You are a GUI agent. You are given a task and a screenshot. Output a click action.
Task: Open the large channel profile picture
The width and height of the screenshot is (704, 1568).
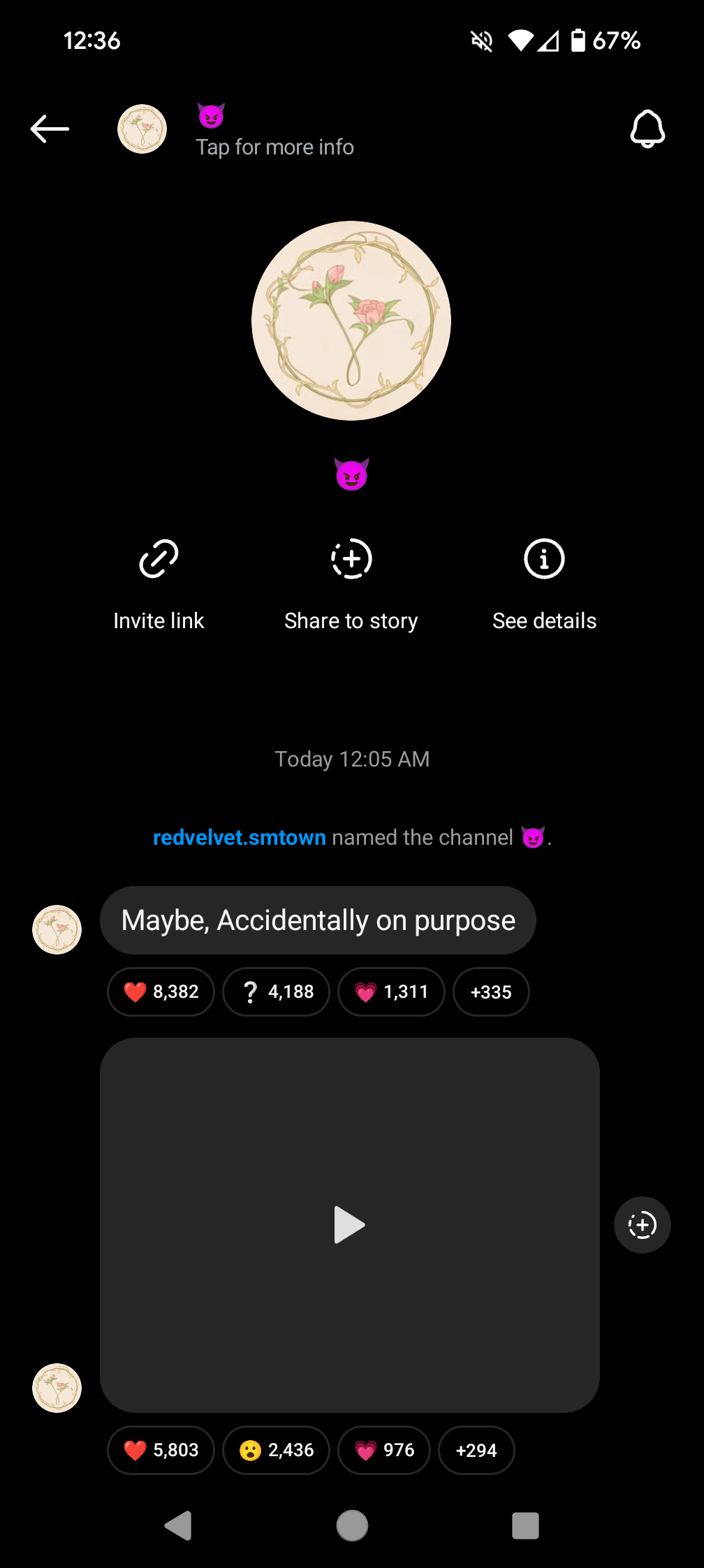[x=351, y=321]
